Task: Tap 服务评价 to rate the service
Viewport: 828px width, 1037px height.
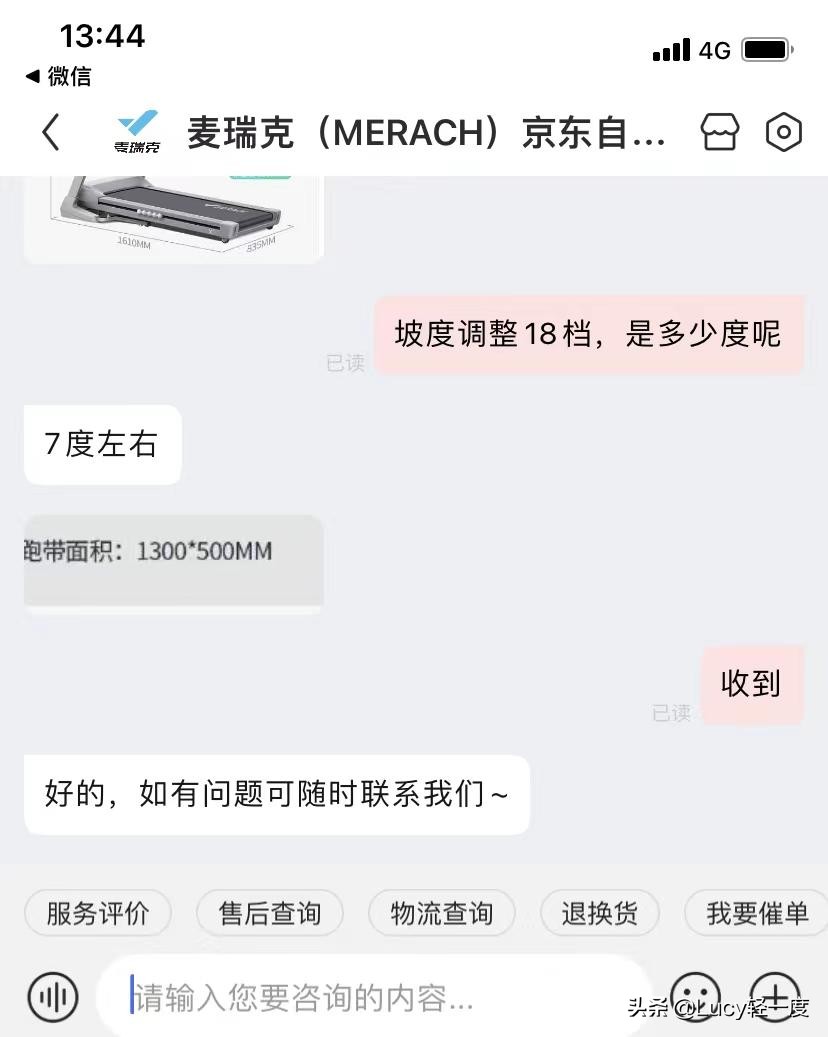Action: [97, 913]
